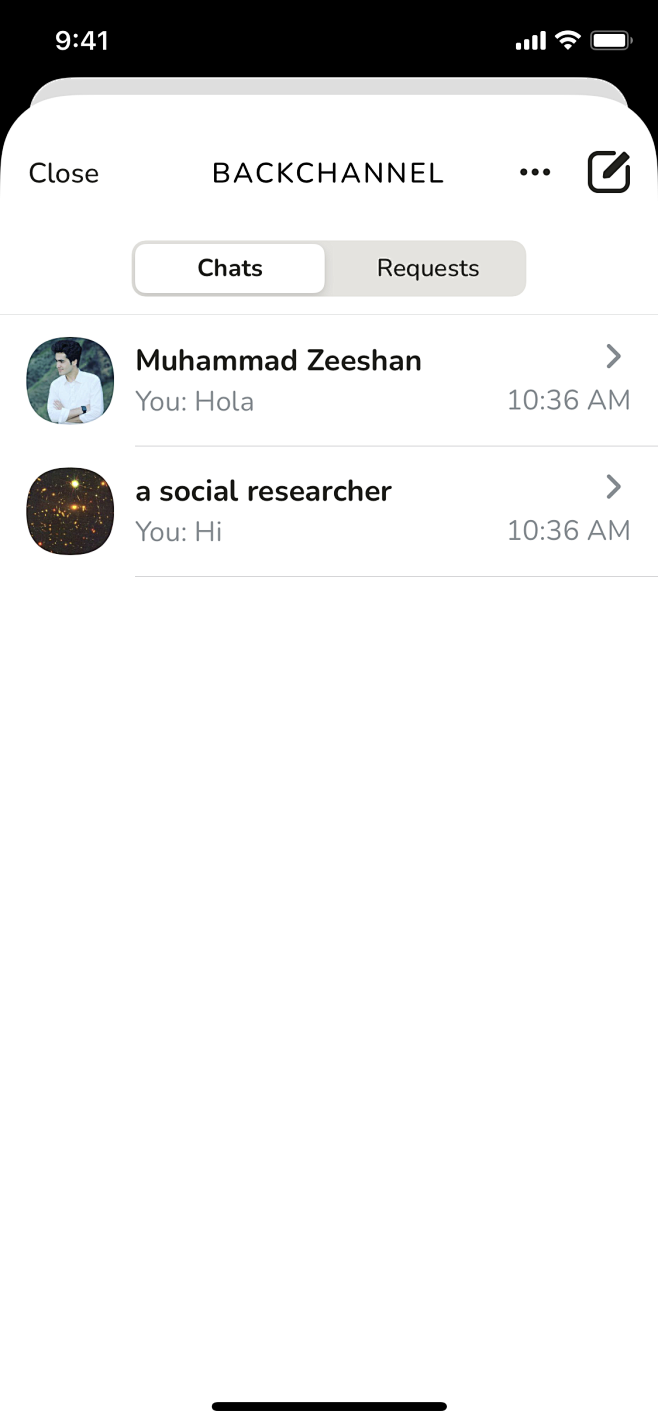Compose a new message

[608, 172]
